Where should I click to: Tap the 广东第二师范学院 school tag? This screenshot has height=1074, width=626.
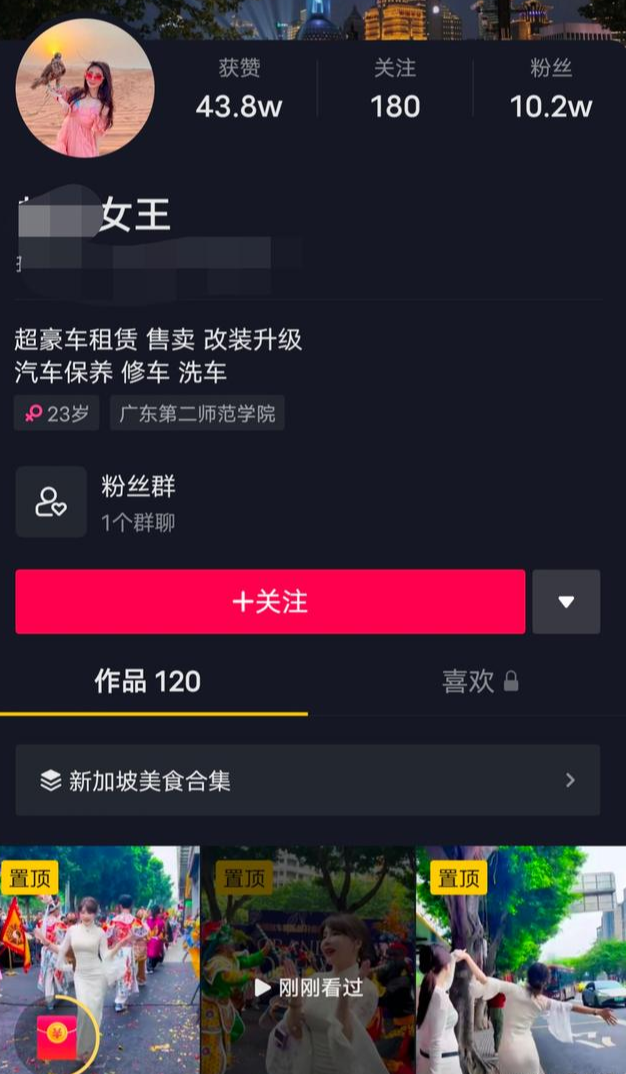[x=197, y=413]
